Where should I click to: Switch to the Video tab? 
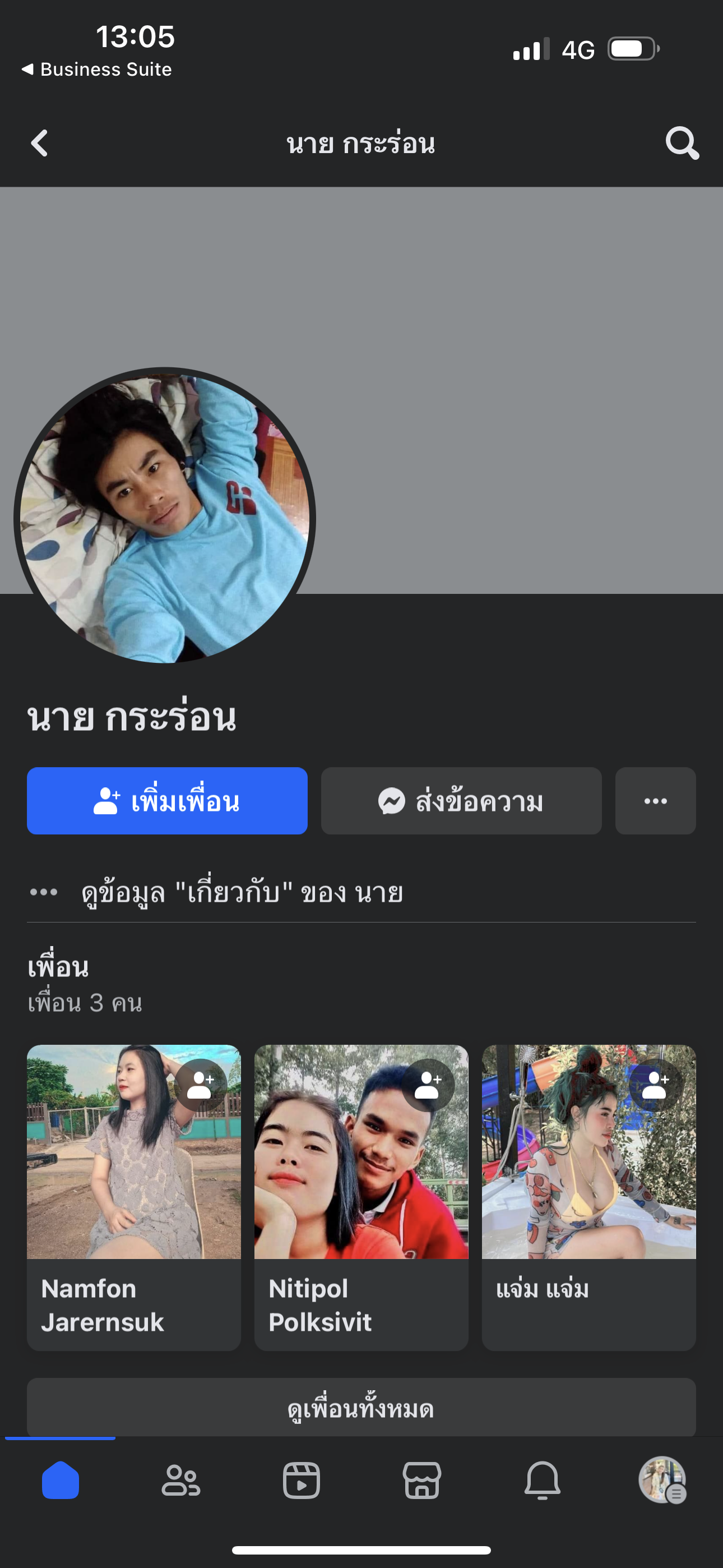point(302,1481)
